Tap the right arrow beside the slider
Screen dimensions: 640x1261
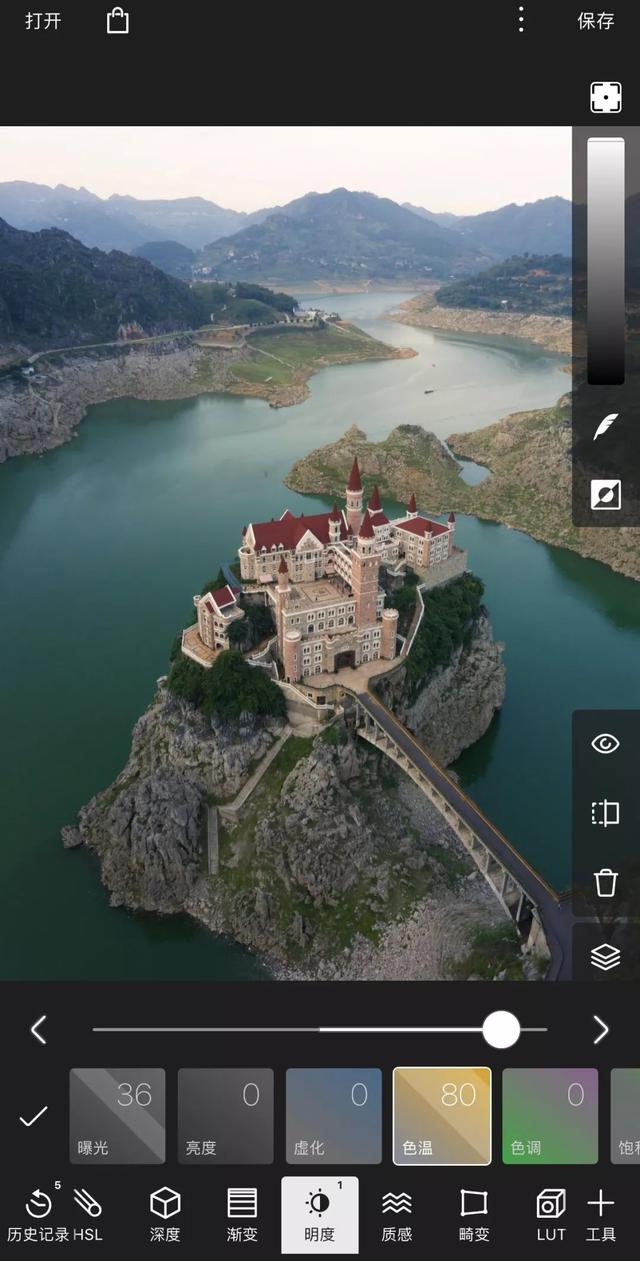(x=601, y=1029)
